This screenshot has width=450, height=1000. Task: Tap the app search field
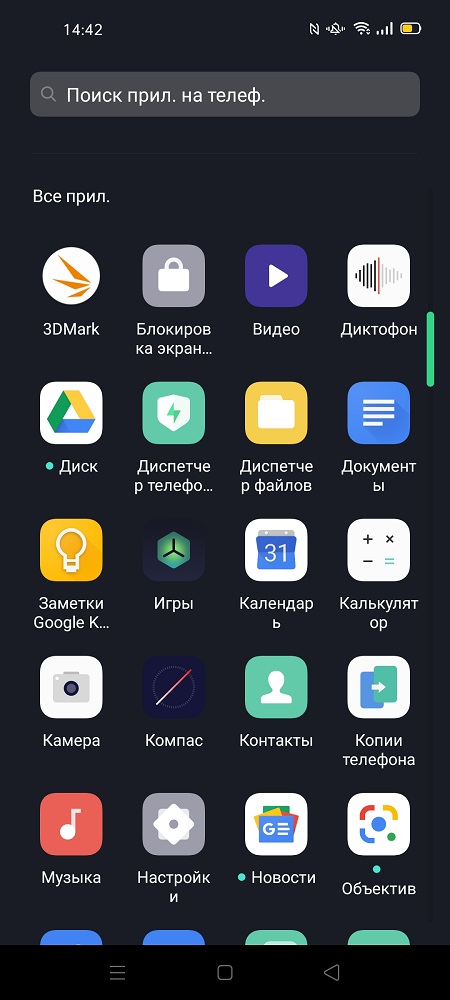pyautogui.click(x=224, y=94)
